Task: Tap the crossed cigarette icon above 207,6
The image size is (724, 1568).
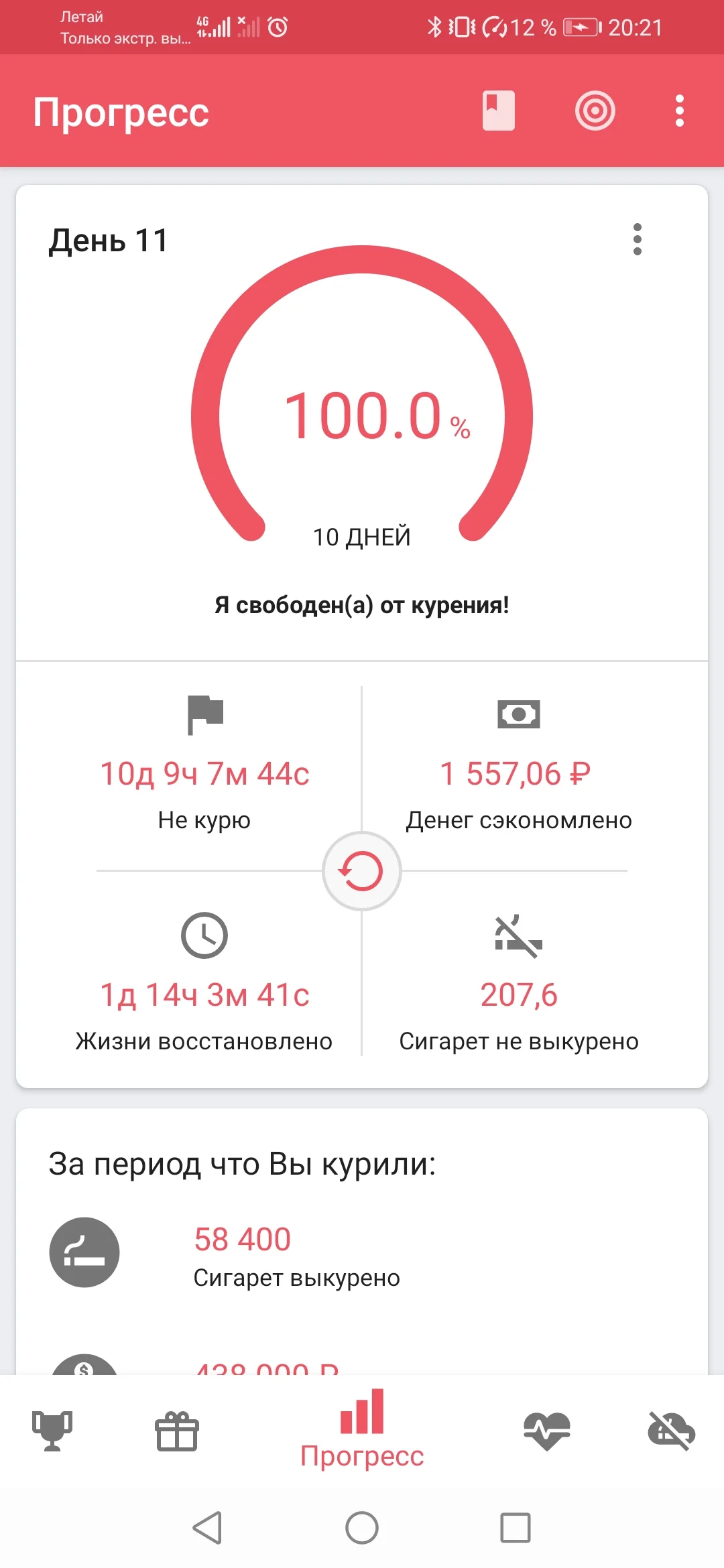Action: pyautogui.click(x=517, y=937)
